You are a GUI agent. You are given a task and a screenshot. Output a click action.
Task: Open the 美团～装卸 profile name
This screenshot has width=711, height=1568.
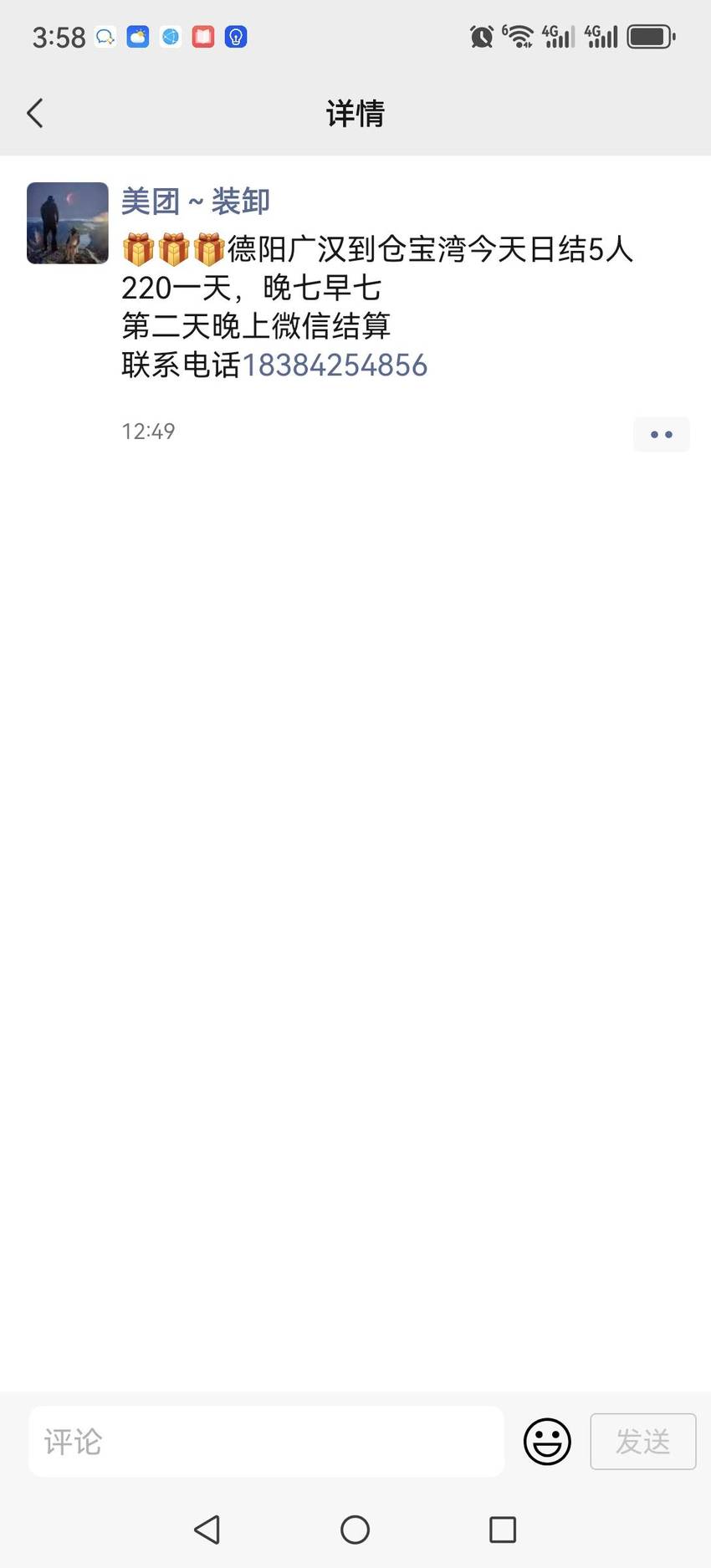196,202
